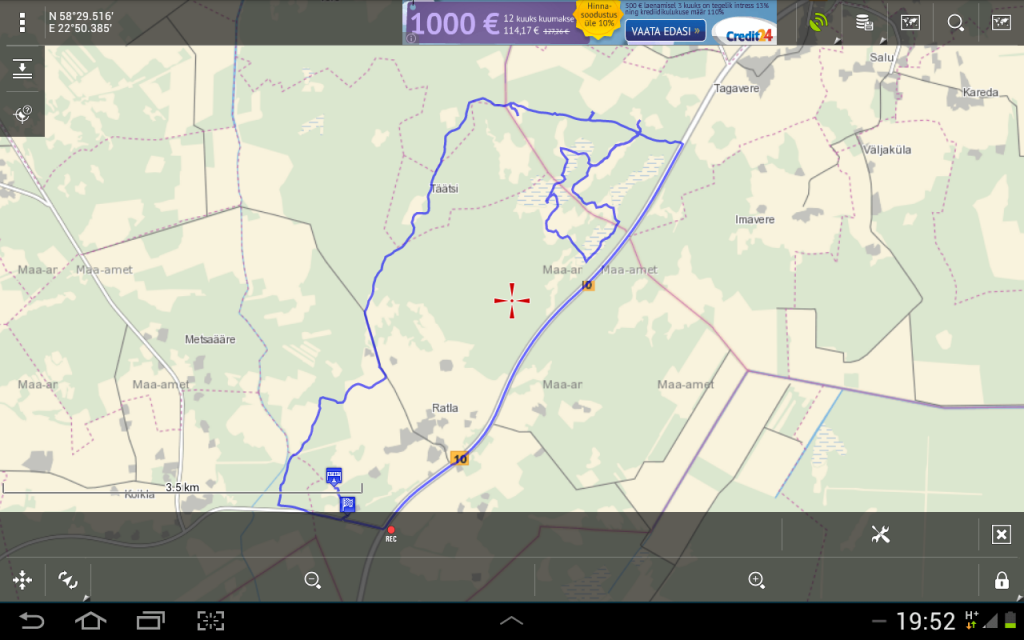Open the green GPS satellite status
This screenshot has height=640, width=1024.
(x=819, y=22)
